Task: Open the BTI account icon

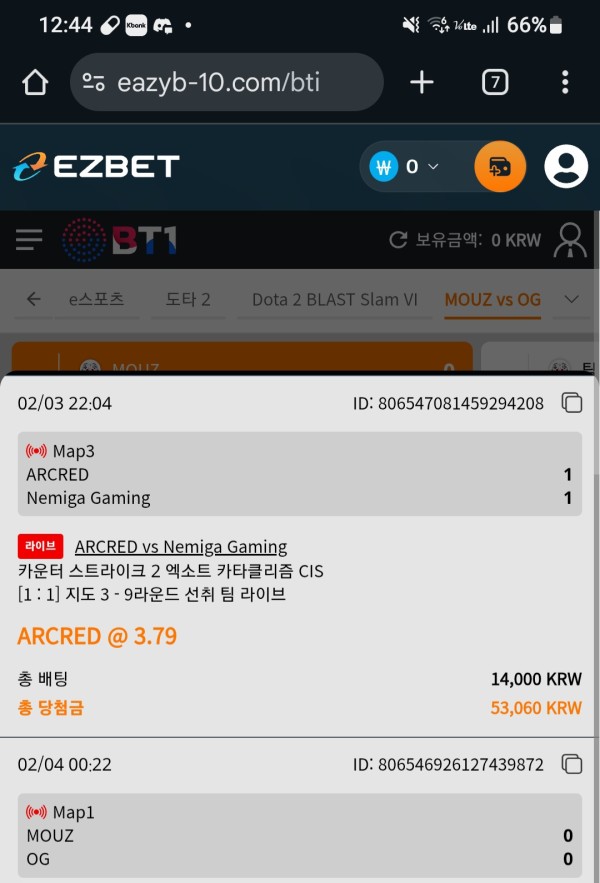Action: point(570,240)
